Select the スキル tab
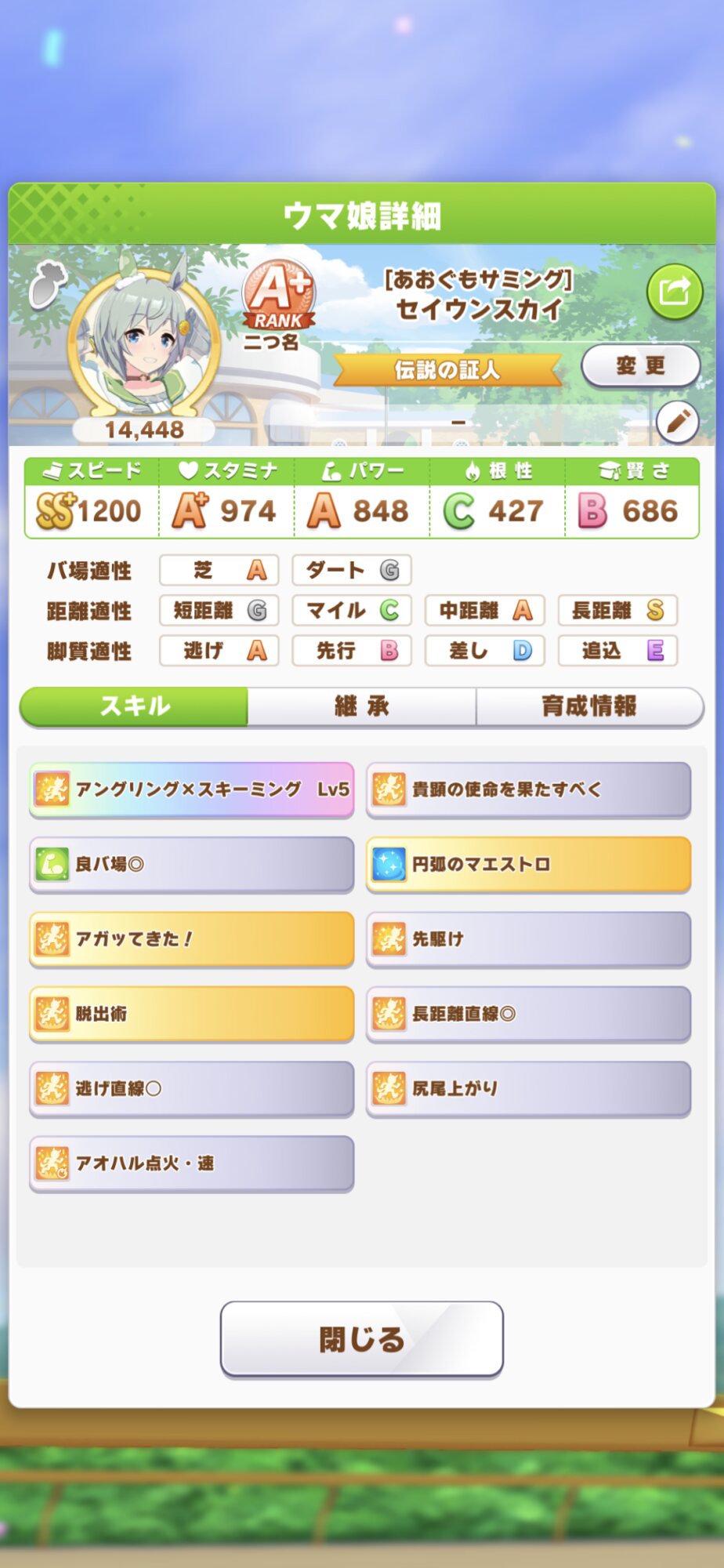Viewport: 724px width, 1568px height. pos(134,706)
